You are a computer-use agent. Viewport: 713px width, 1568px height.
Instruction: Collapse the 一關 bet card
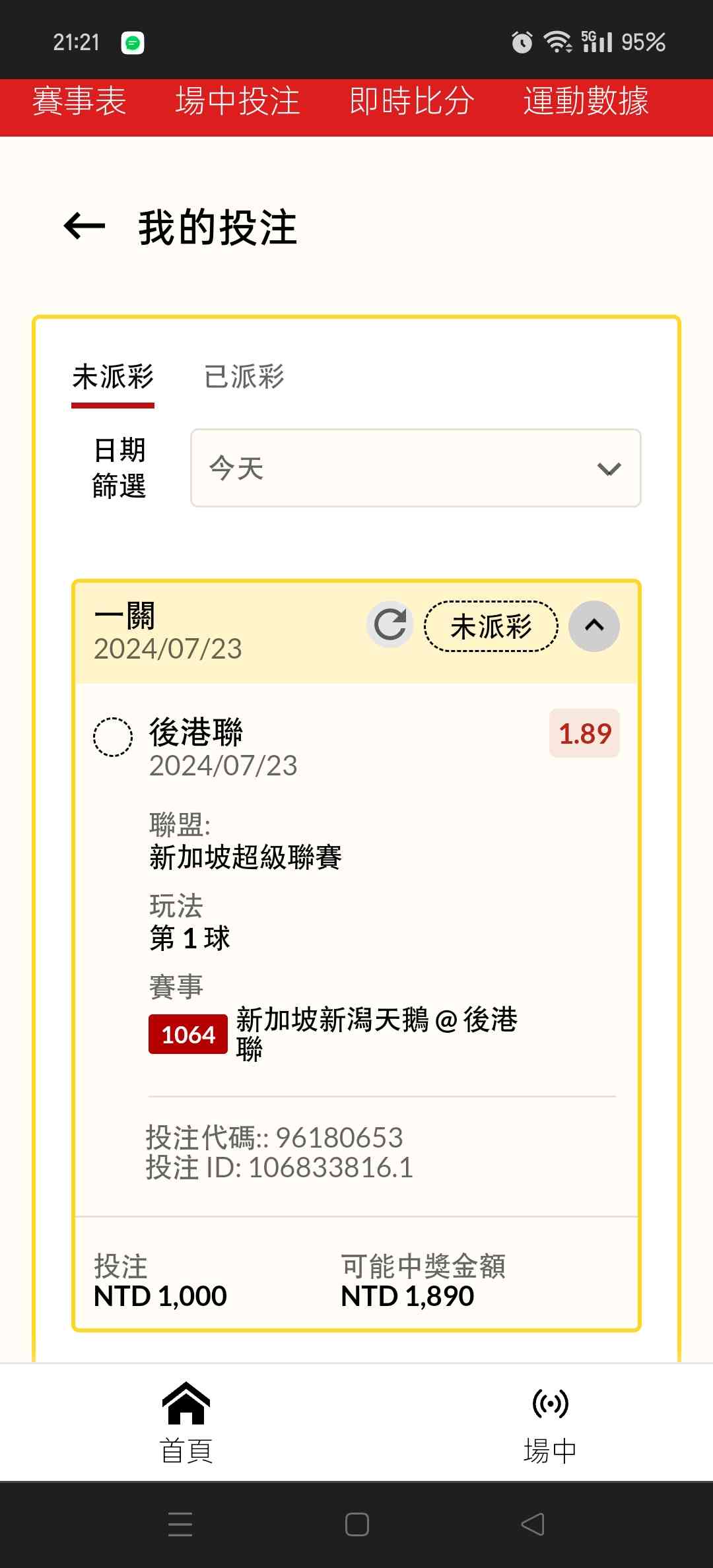pyautogui.click(x=594, y=626)
